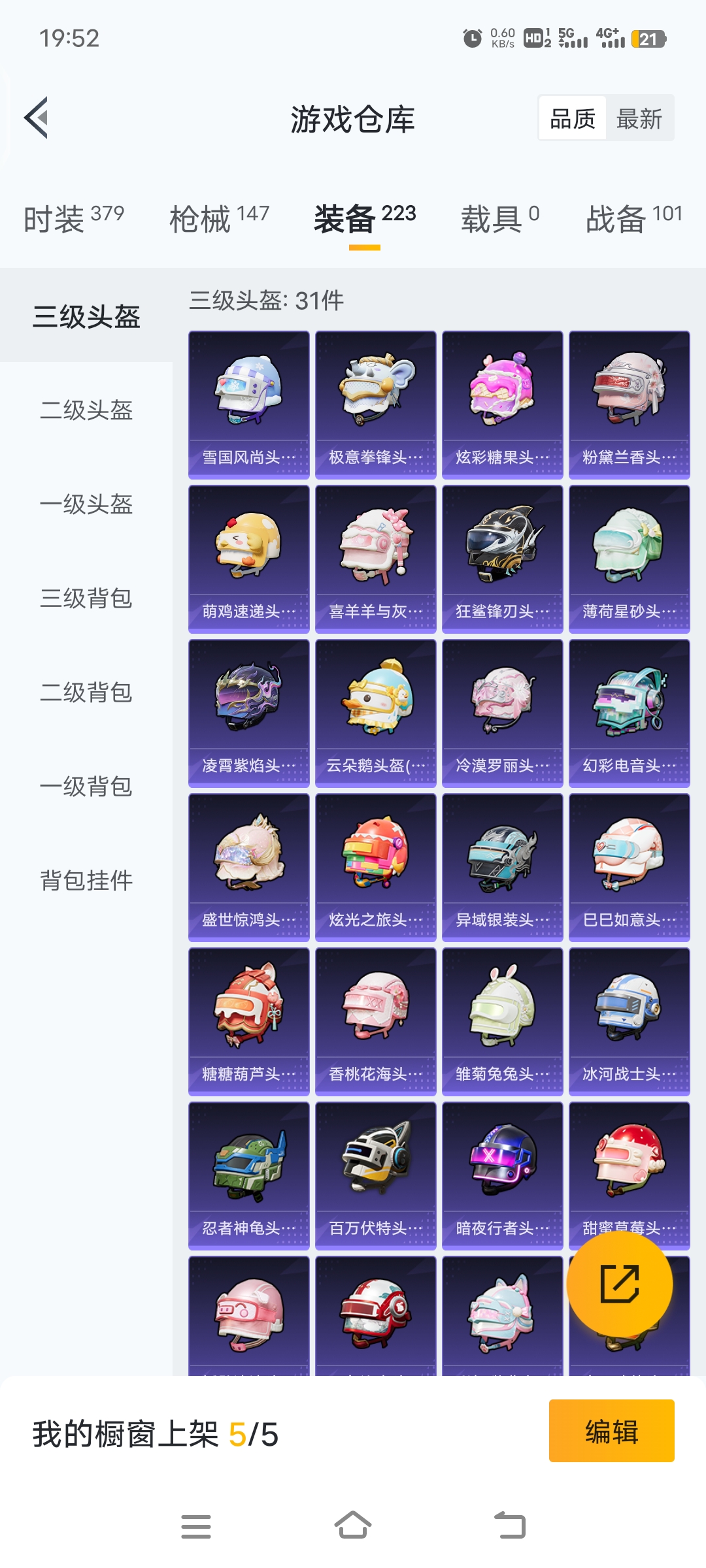Open the 炫光之旅头 helmet item
706x1568 pixels.
pos(376,868)
